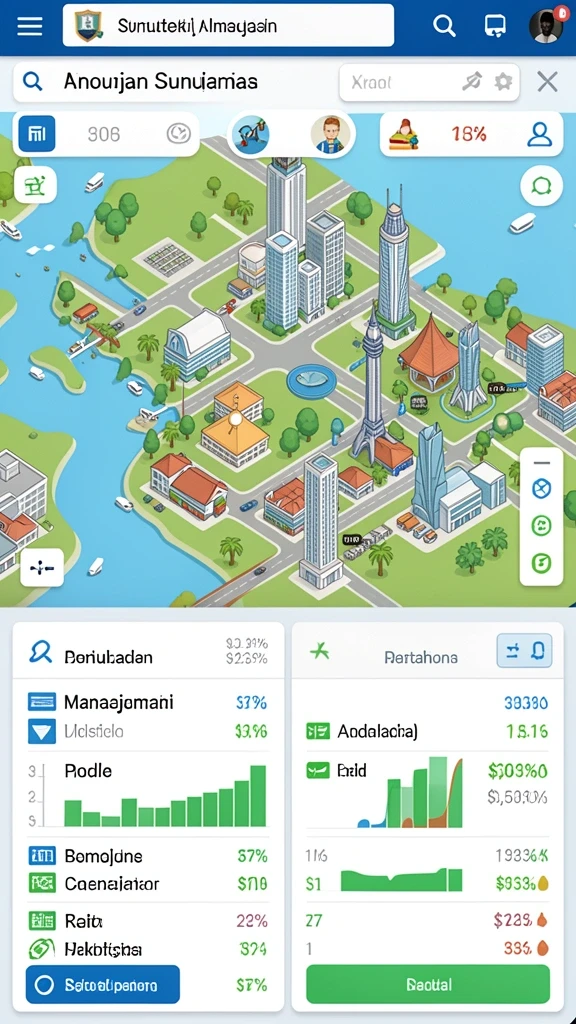Tap the blue Seloealipanero button
The width and height of the screenshot is (576, 1024).
(x=103, y=984)
